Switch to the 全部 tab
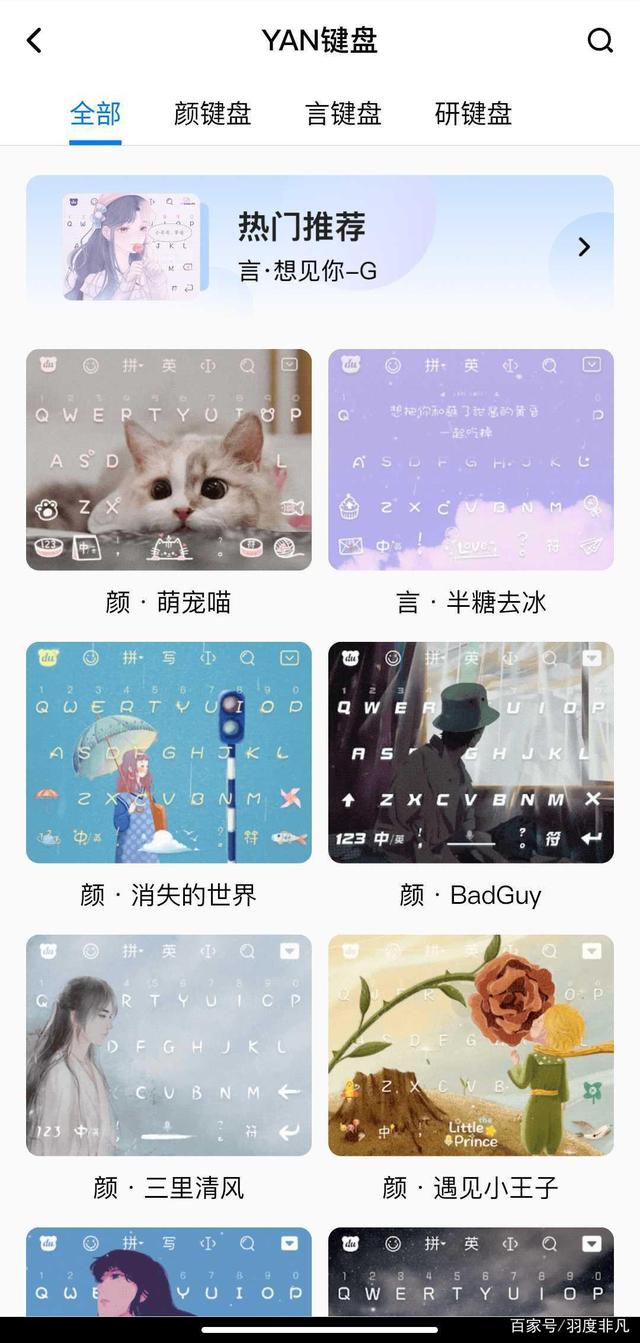 tap(95, 114)
